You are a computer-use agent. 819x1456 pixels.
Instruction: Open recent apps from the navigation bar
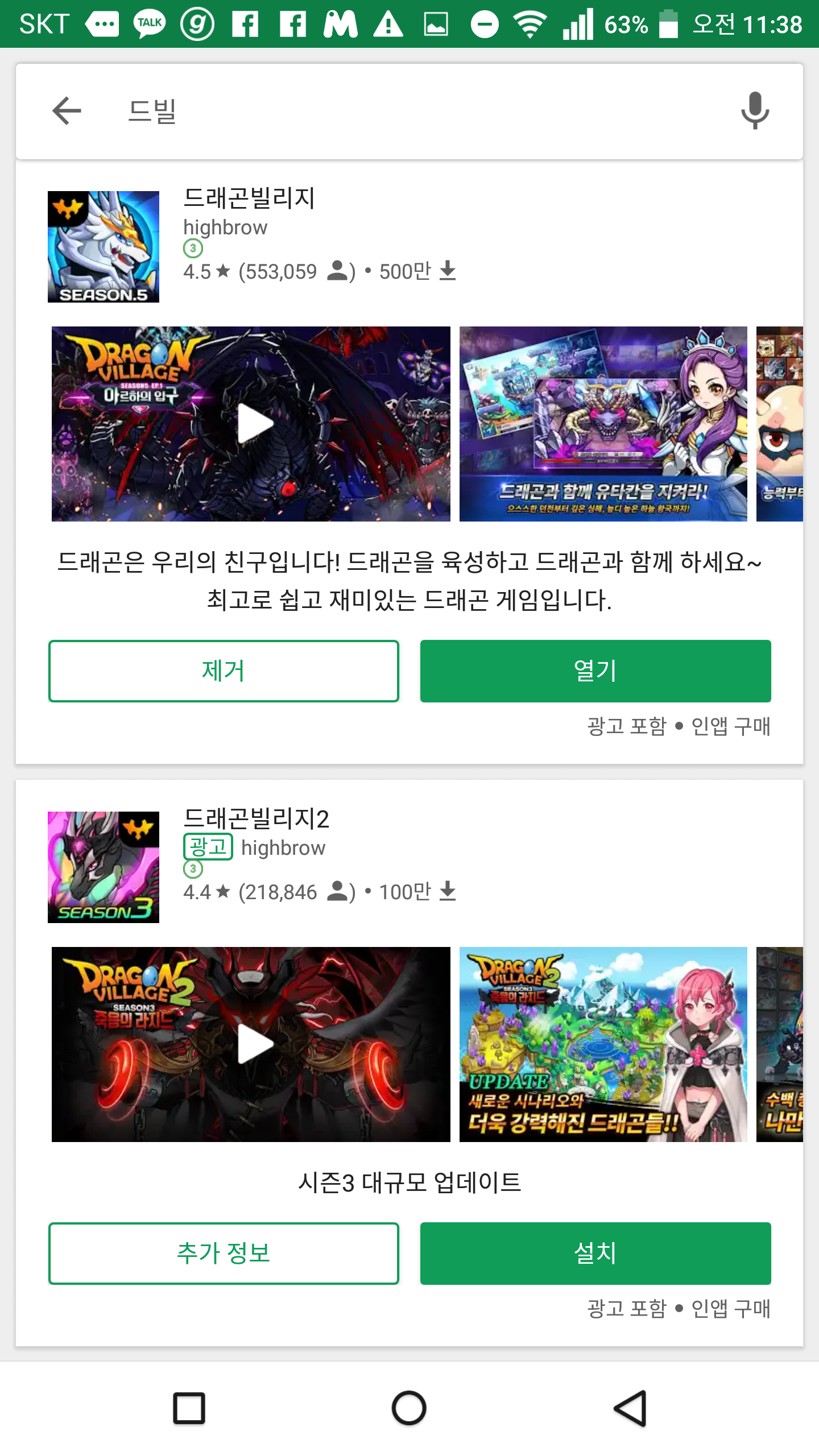point(189,1408)
